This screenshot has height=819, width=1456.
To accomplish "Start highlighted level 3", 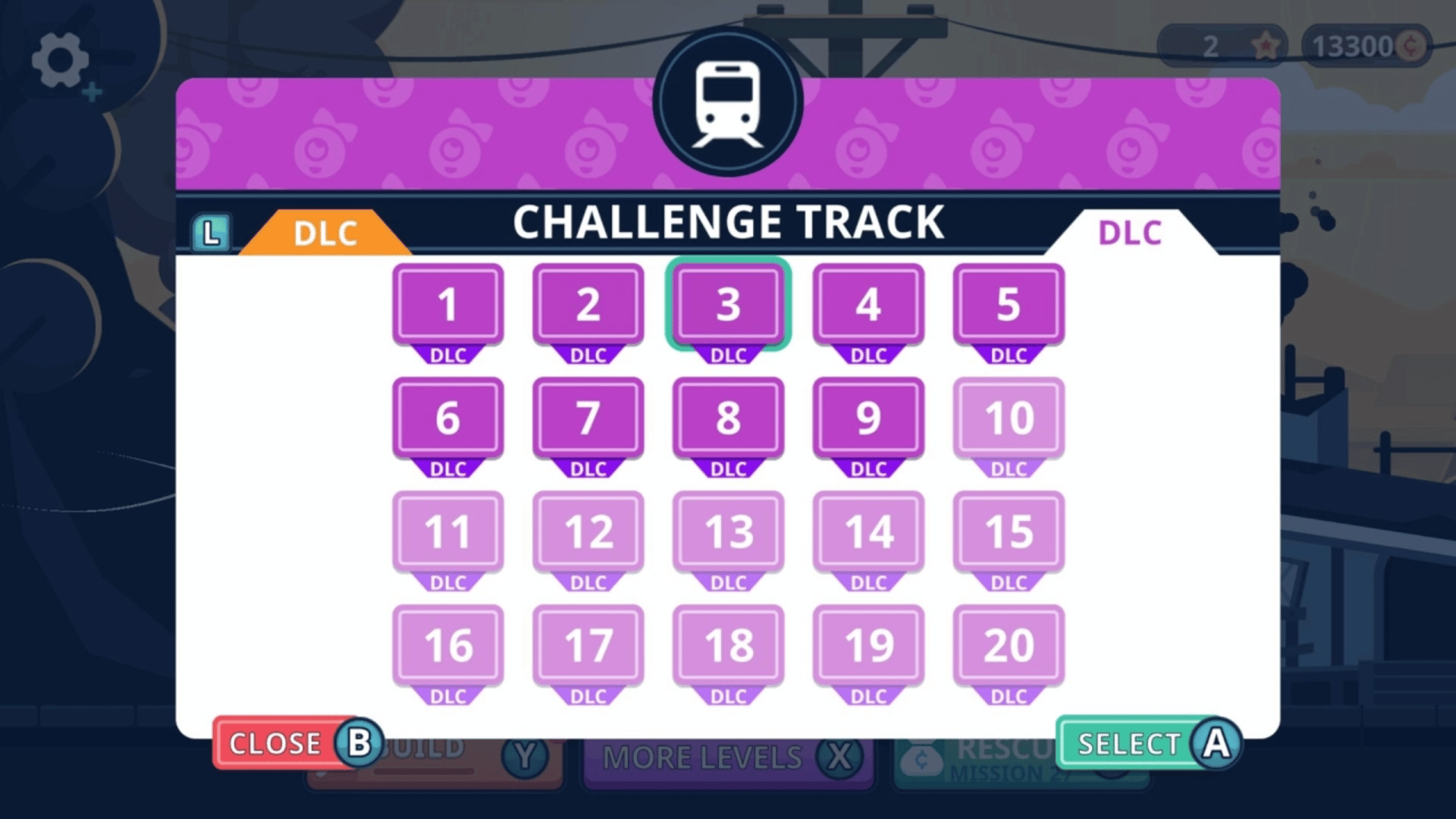I will [x=728, y=305].
